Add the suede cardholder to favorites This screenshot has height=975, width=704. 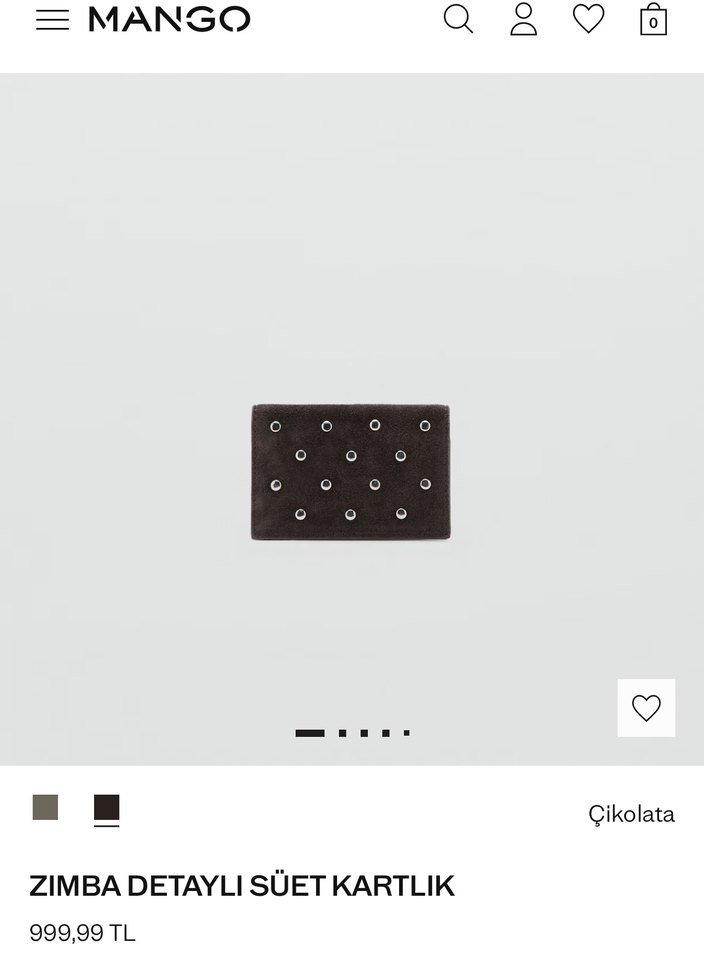coord(646,708)
